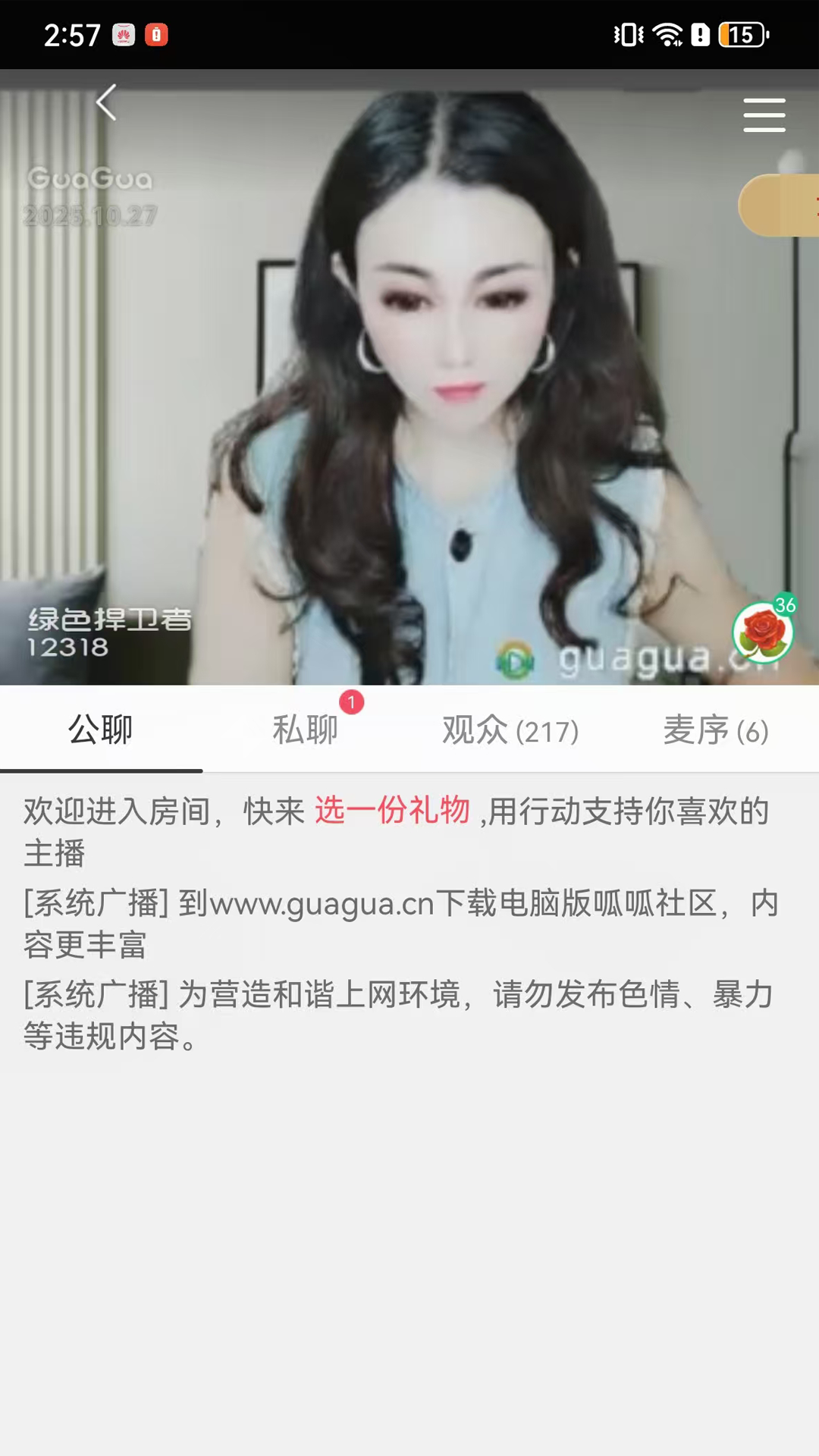Tap the Wi-Fi icon in the status bar
The image size is (819, 1456).
(670, 33)
